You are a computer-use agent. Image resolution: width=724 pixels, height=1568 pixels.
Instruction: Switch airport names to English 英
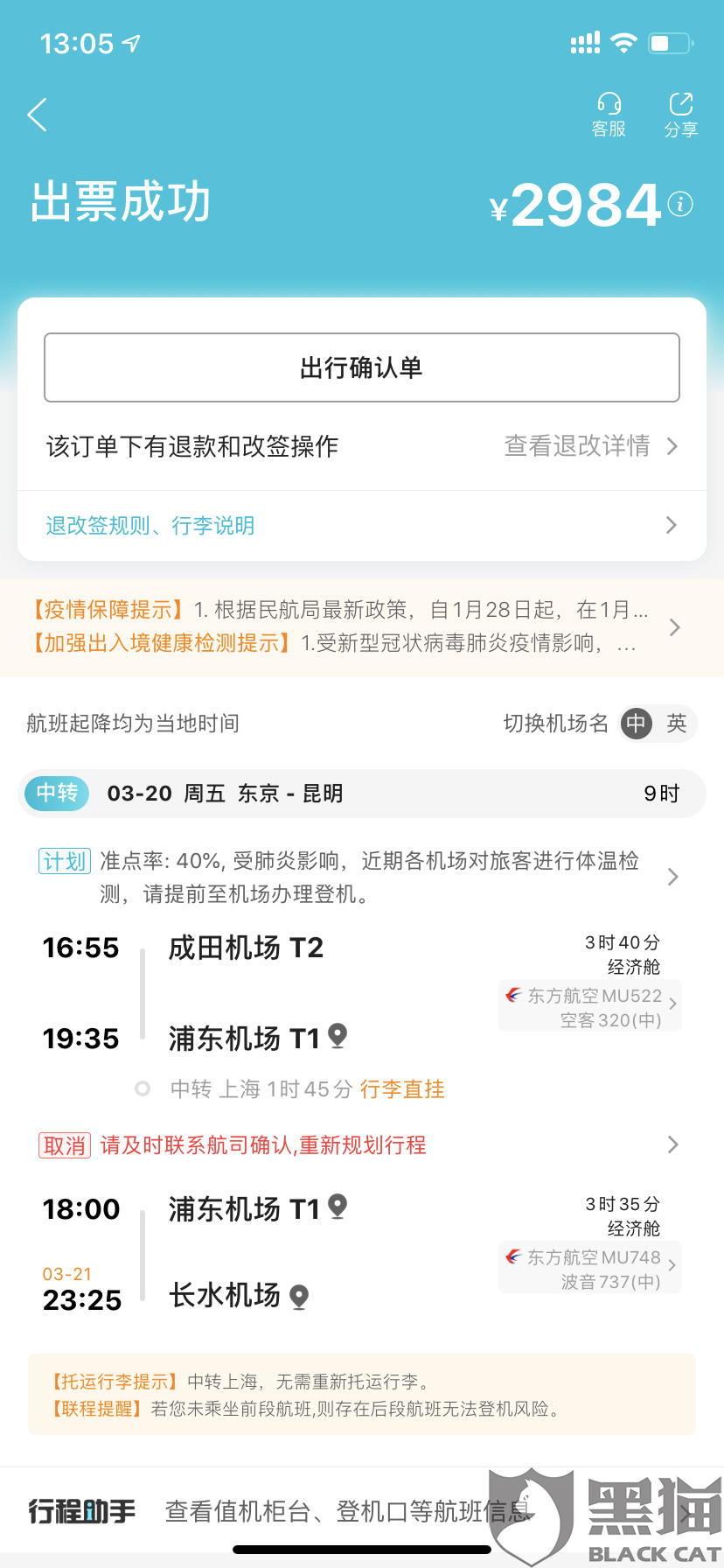[676, 724]
